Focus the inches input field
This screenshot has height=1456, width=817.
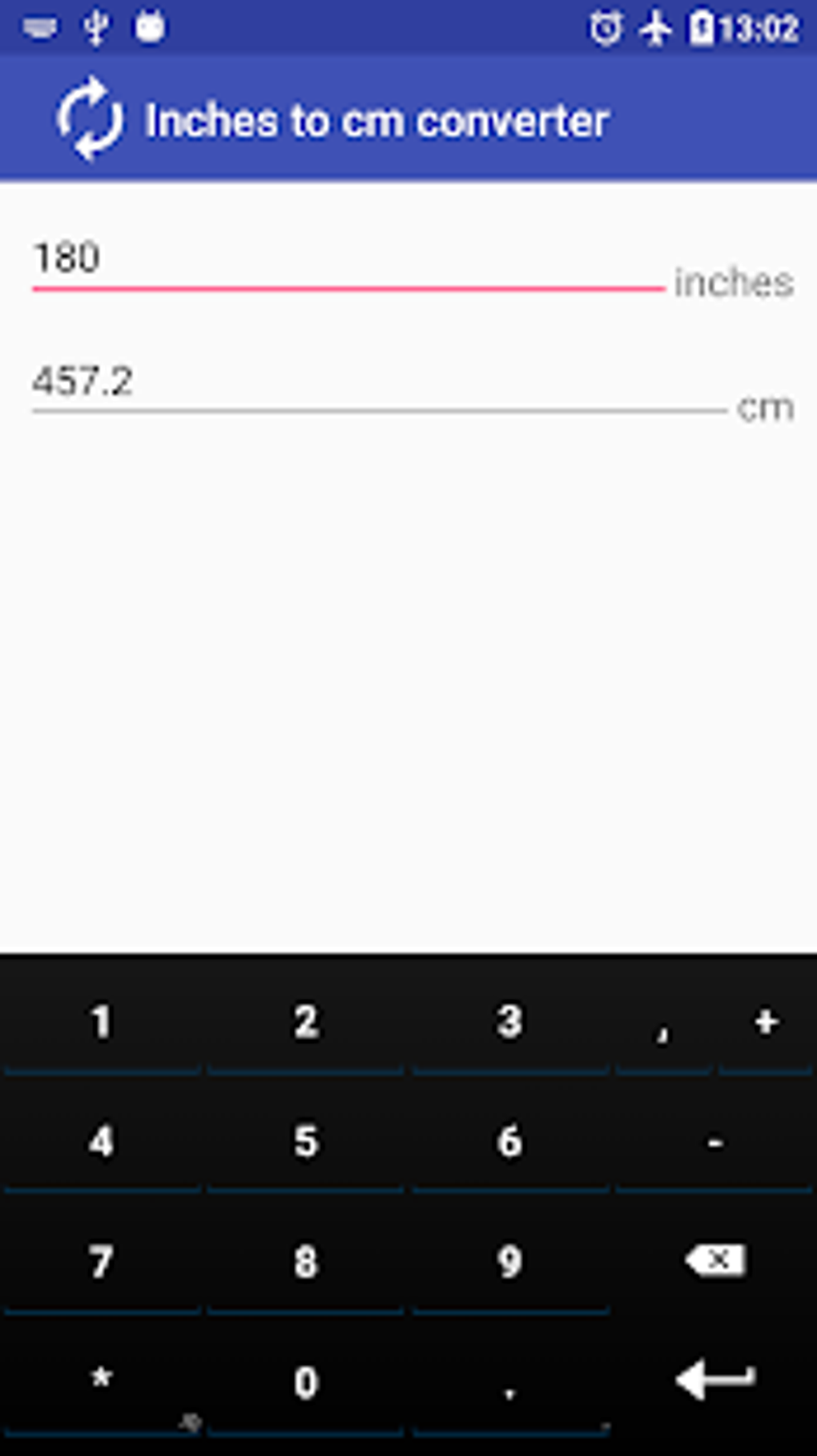click(348, 259)
